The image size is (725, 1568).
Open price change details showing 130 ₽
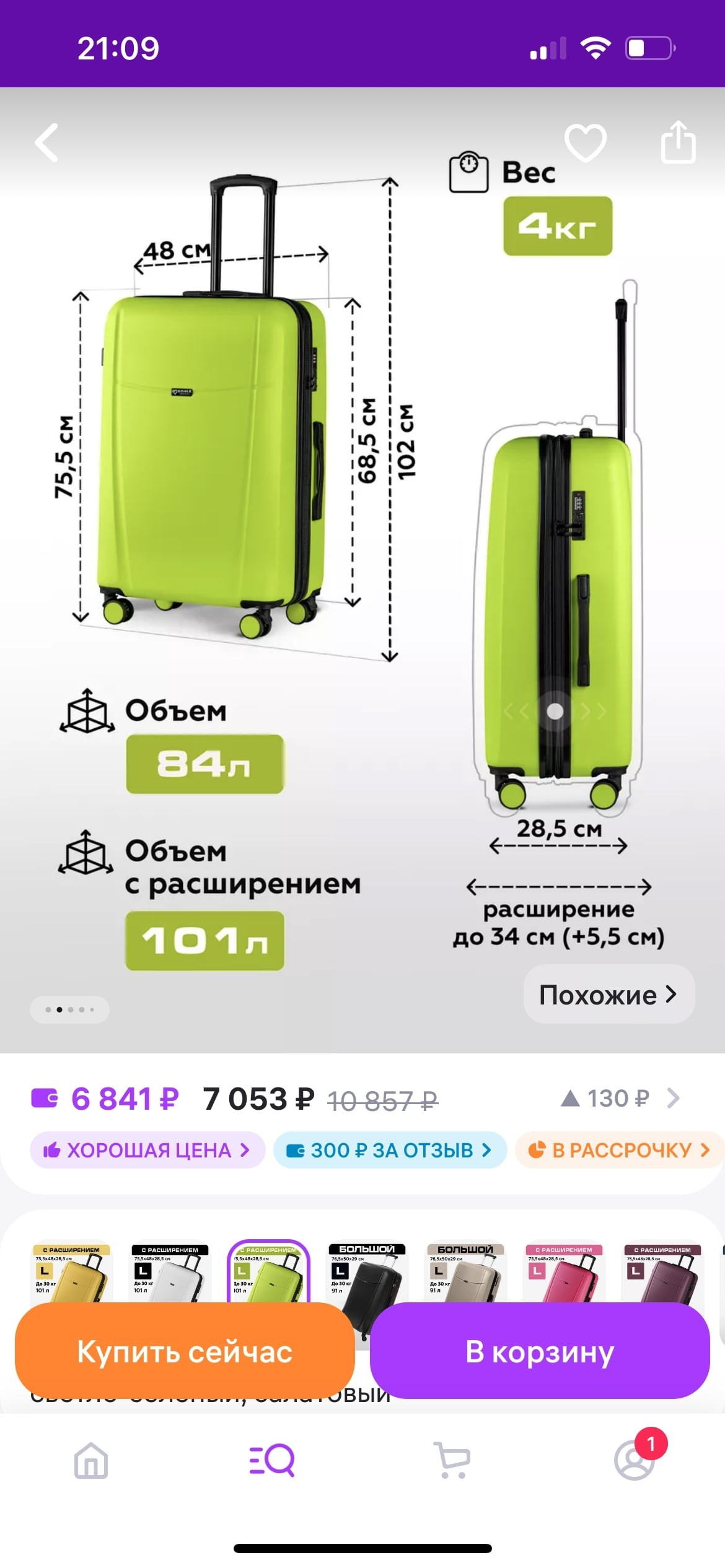620,1099
